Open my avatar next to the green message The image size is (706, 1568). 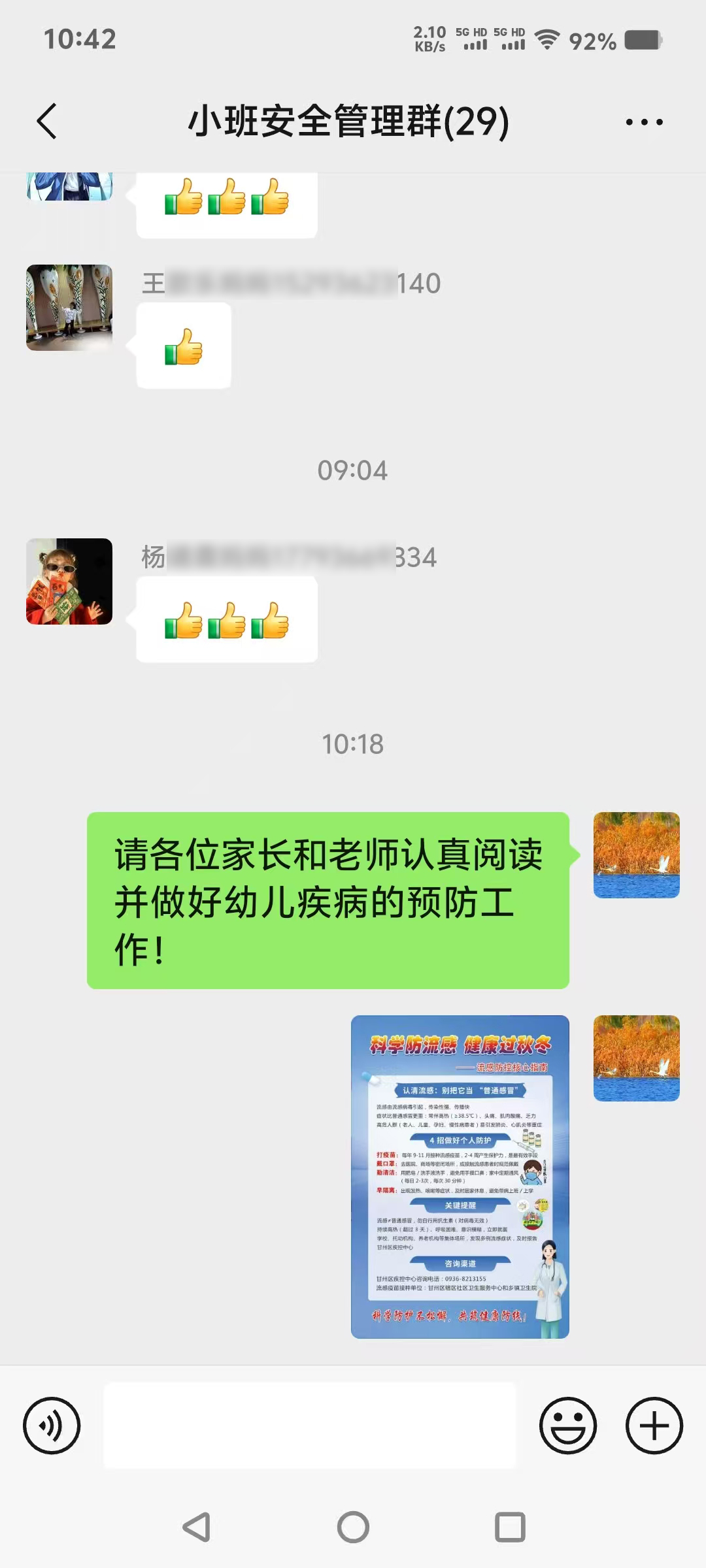coord(636,855)
